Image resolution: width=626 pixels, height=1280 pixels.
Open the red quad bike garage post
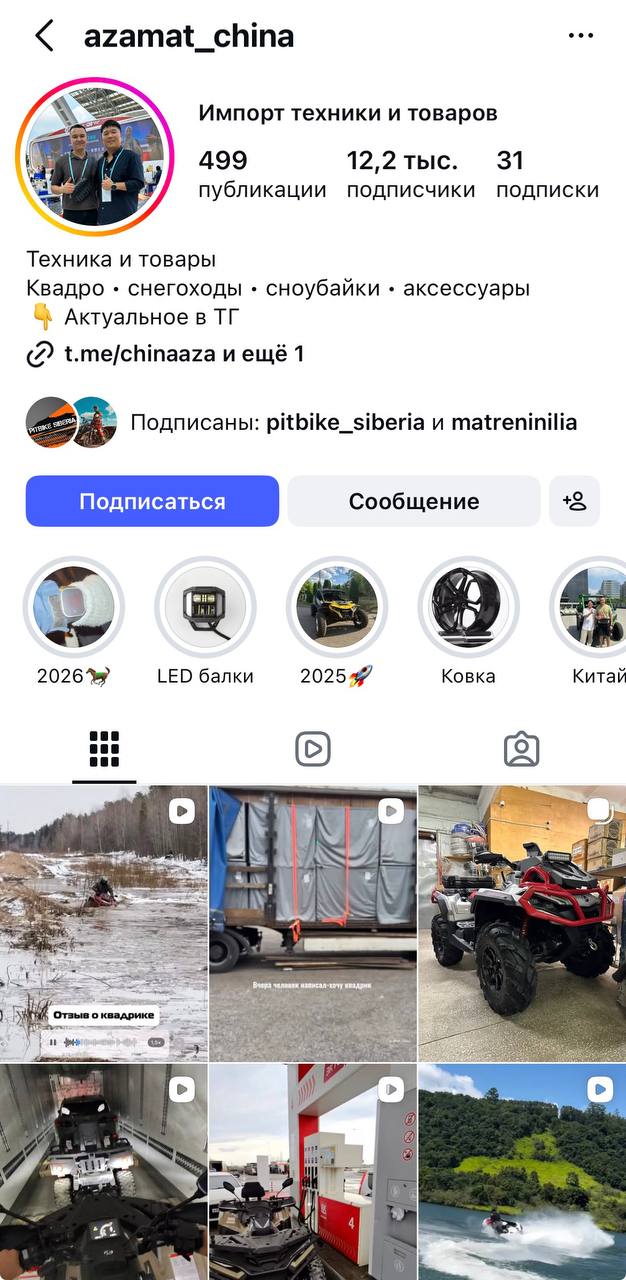521,922
